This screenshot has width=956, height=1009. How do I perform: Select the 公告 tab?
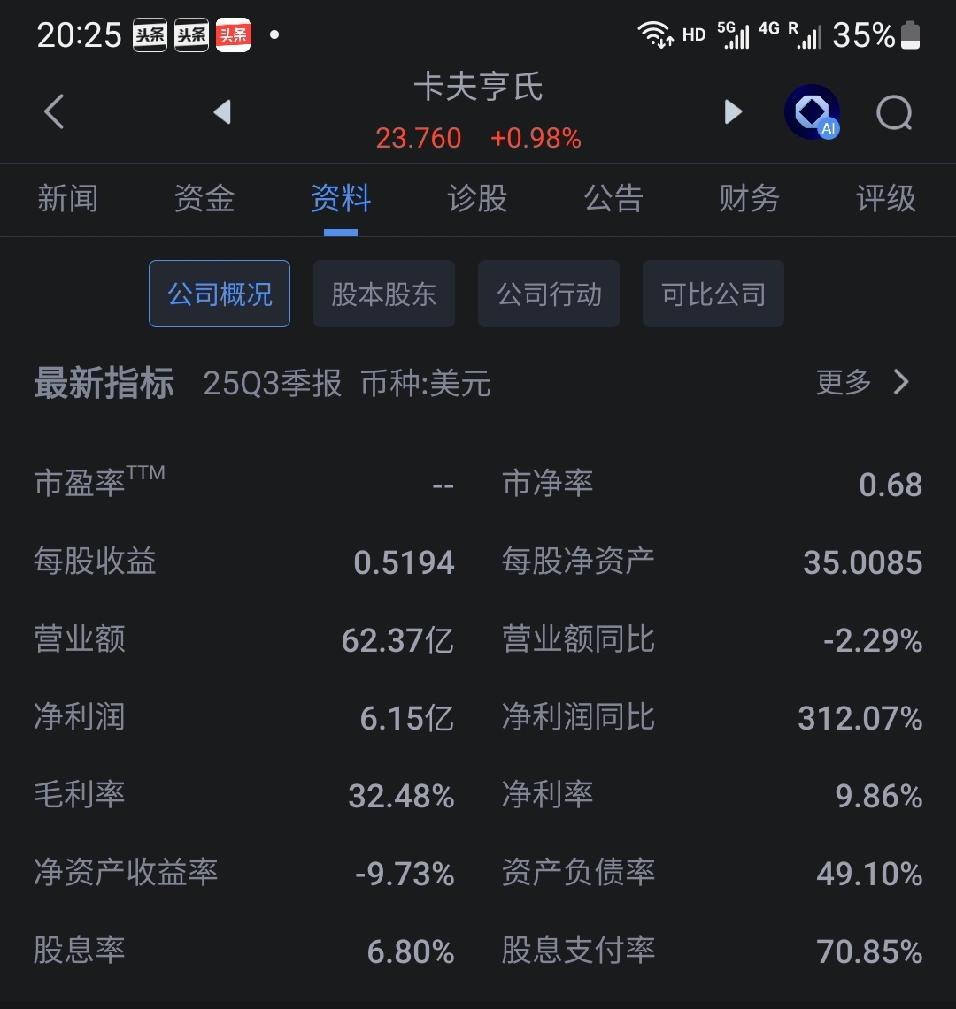613,199
